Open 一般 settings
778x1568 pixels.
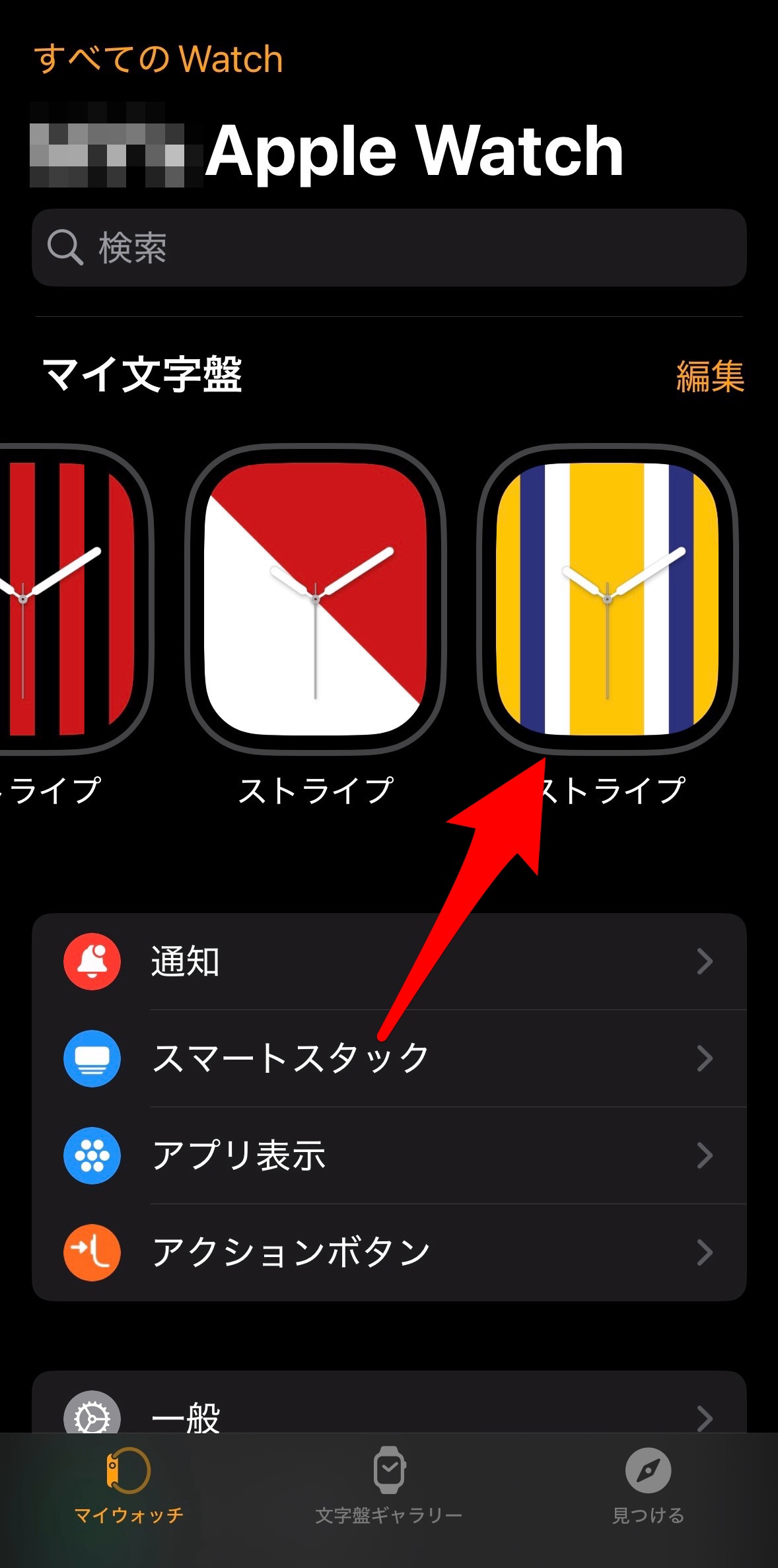click(389, 1412)
